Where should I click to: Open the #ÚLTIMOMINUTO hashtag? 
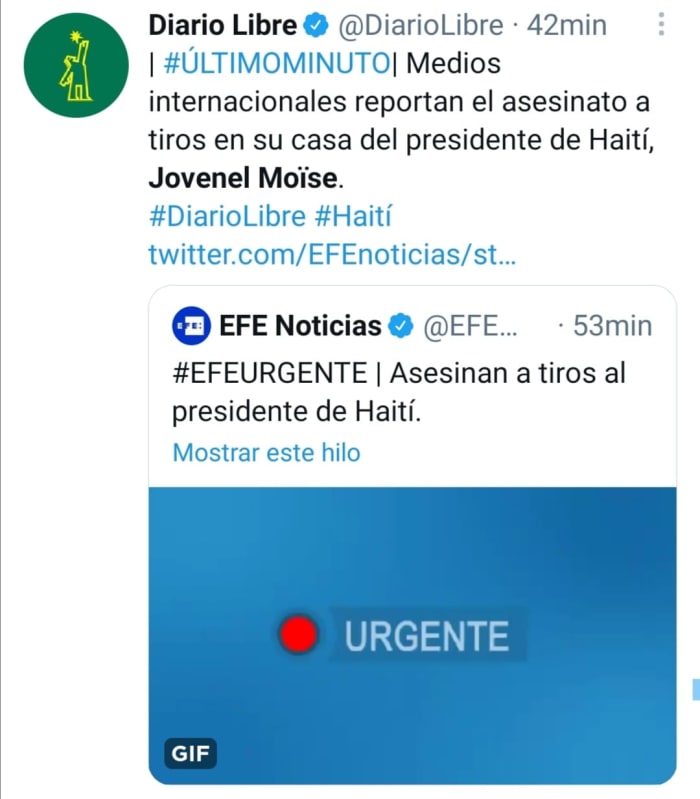[274, 63]
